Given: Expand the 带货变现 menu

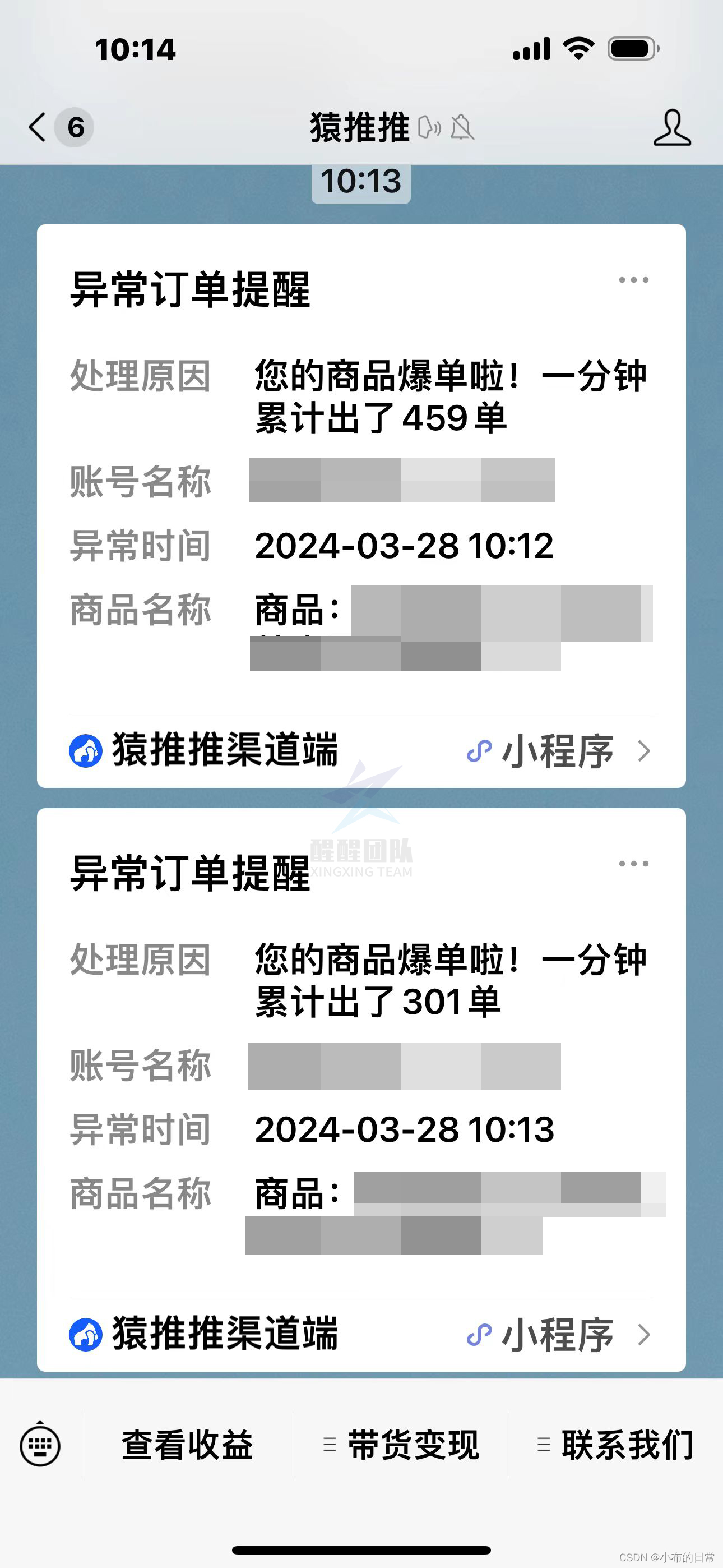Looking at the screenshot, I should (402, 1445).
